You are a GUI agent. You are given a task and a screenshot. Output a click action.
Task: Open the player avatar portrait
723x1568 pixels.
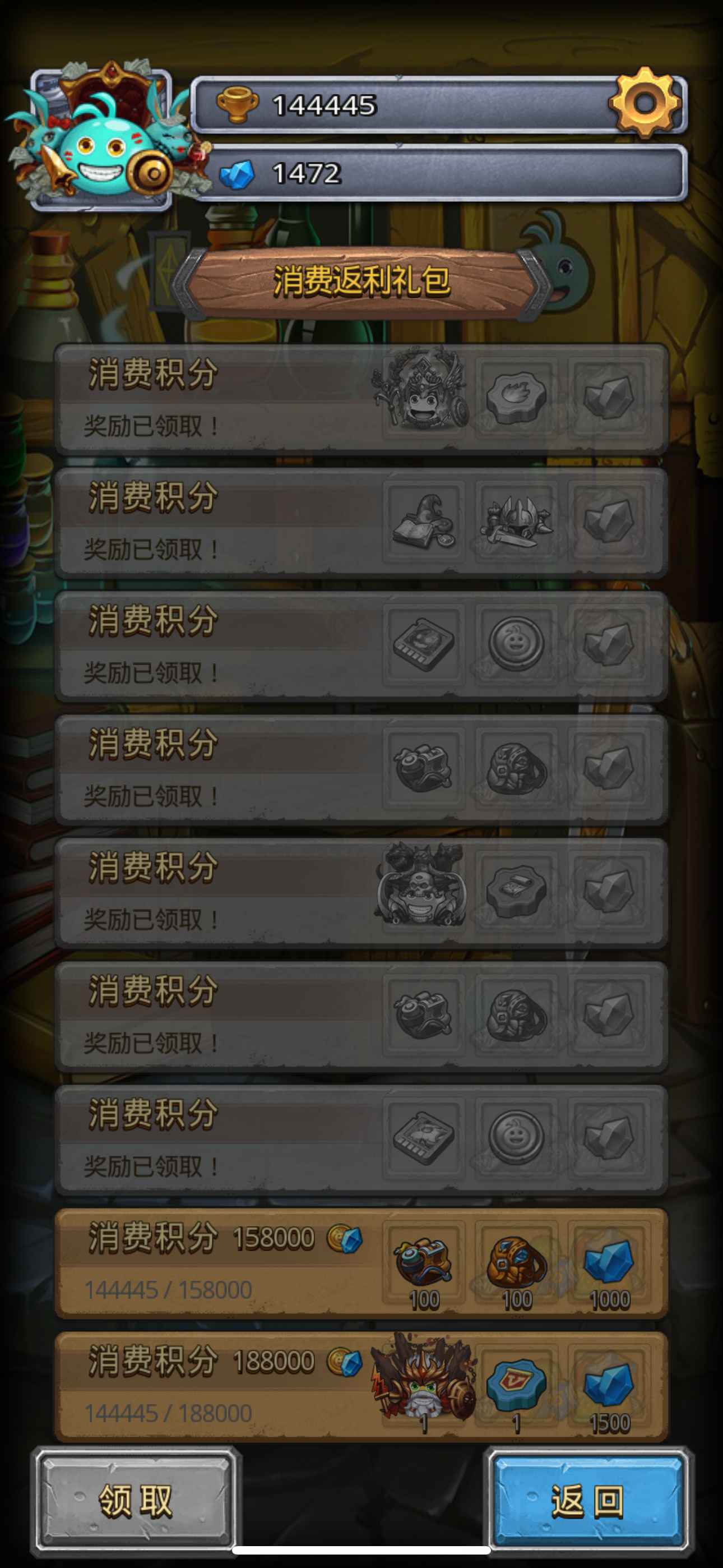tap(102, 139)
